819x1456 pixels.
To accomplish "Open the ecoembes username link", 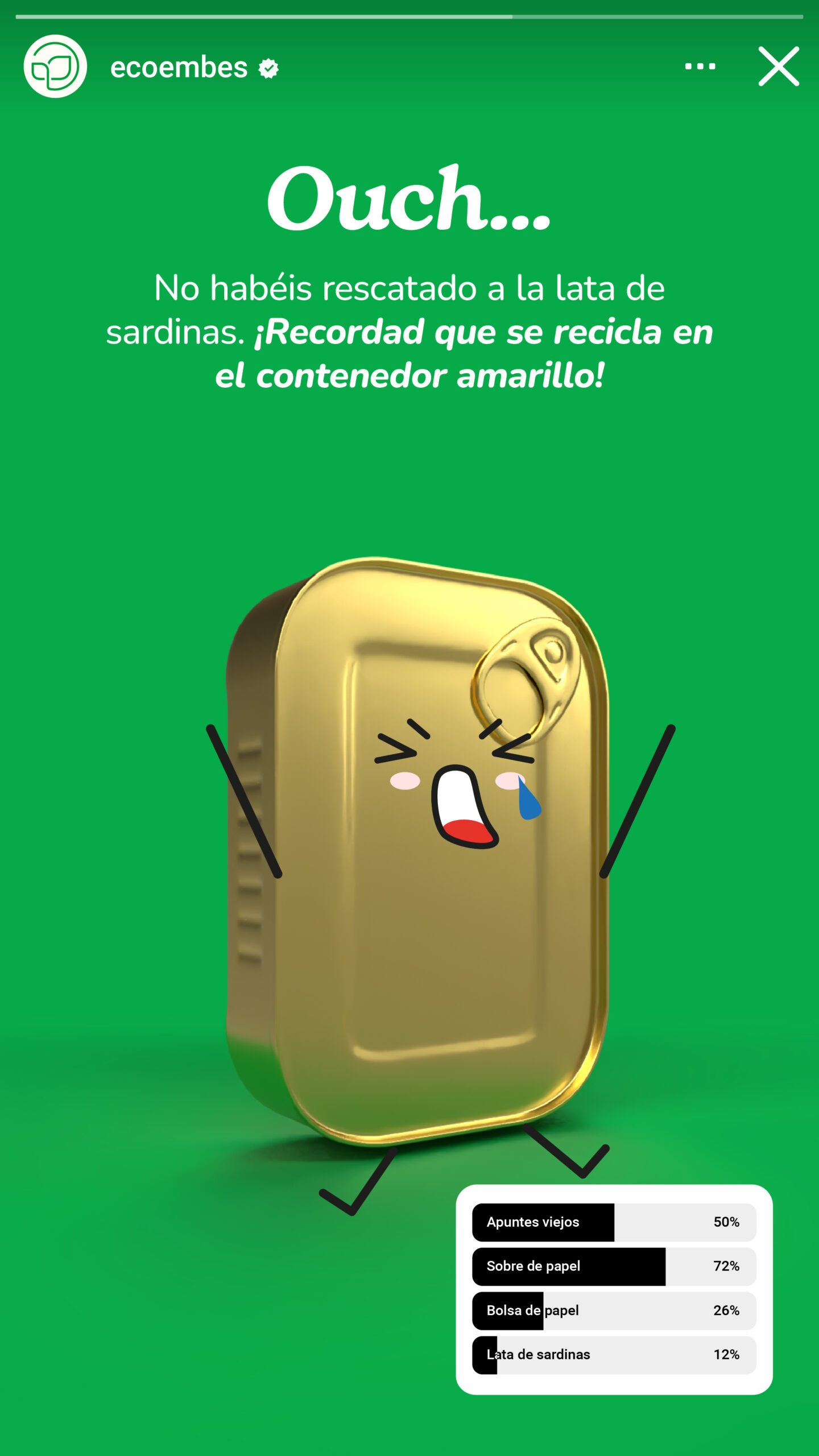I will pos(179,68).
